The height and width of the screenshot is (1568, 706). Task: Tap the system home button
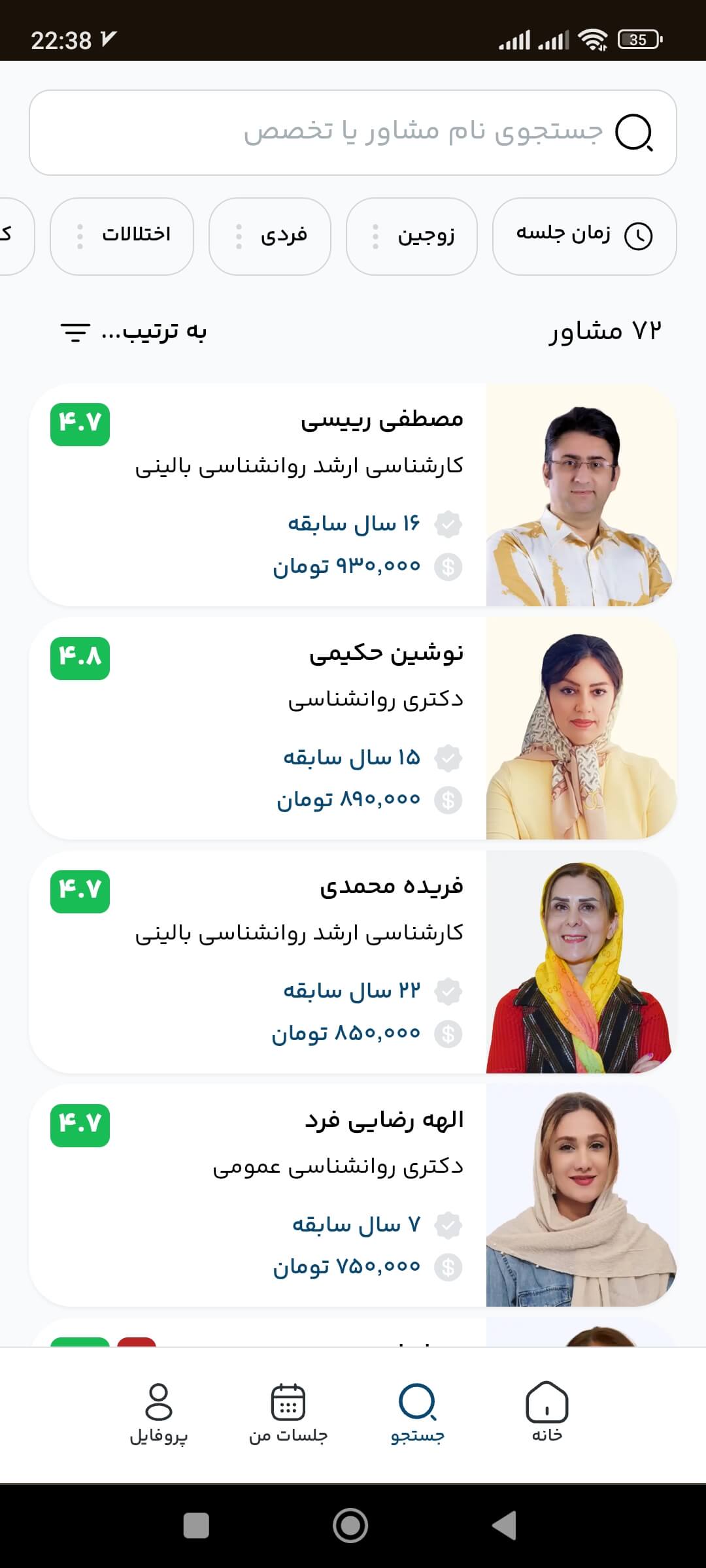(350, 1526)
